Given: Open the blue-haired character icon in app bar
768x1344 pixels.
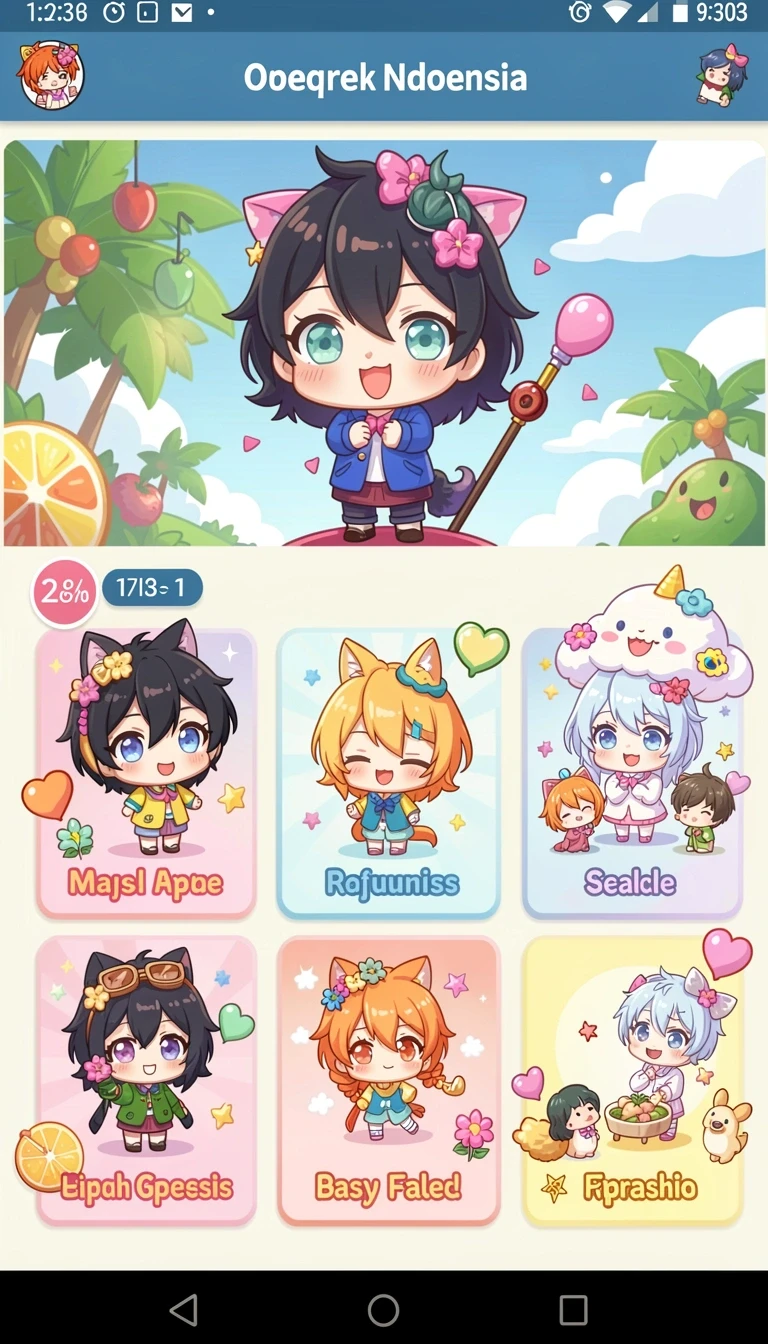Looking at the screenshot, I should [x=722, y=75].
